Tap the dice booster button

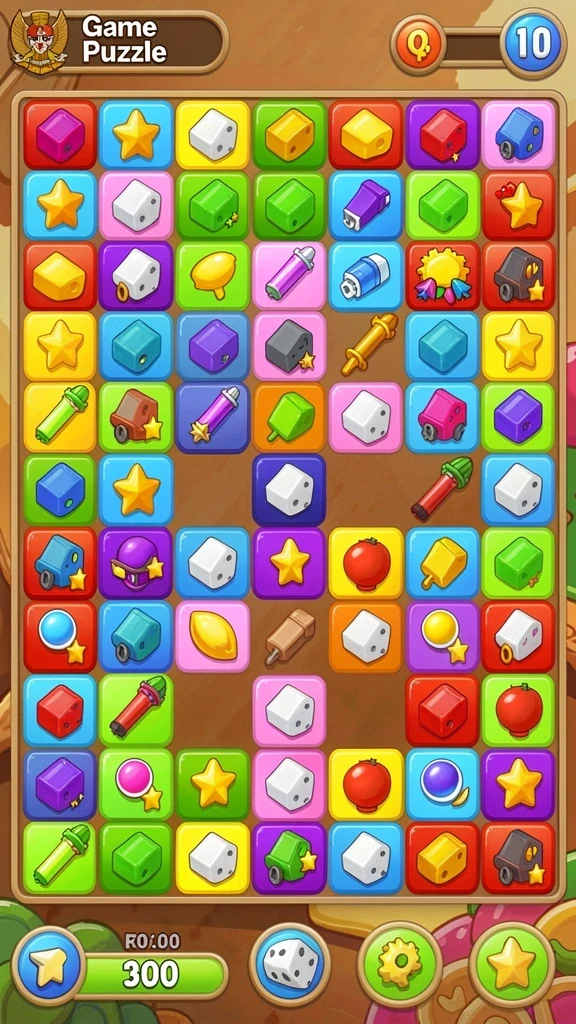coord(289,963)
